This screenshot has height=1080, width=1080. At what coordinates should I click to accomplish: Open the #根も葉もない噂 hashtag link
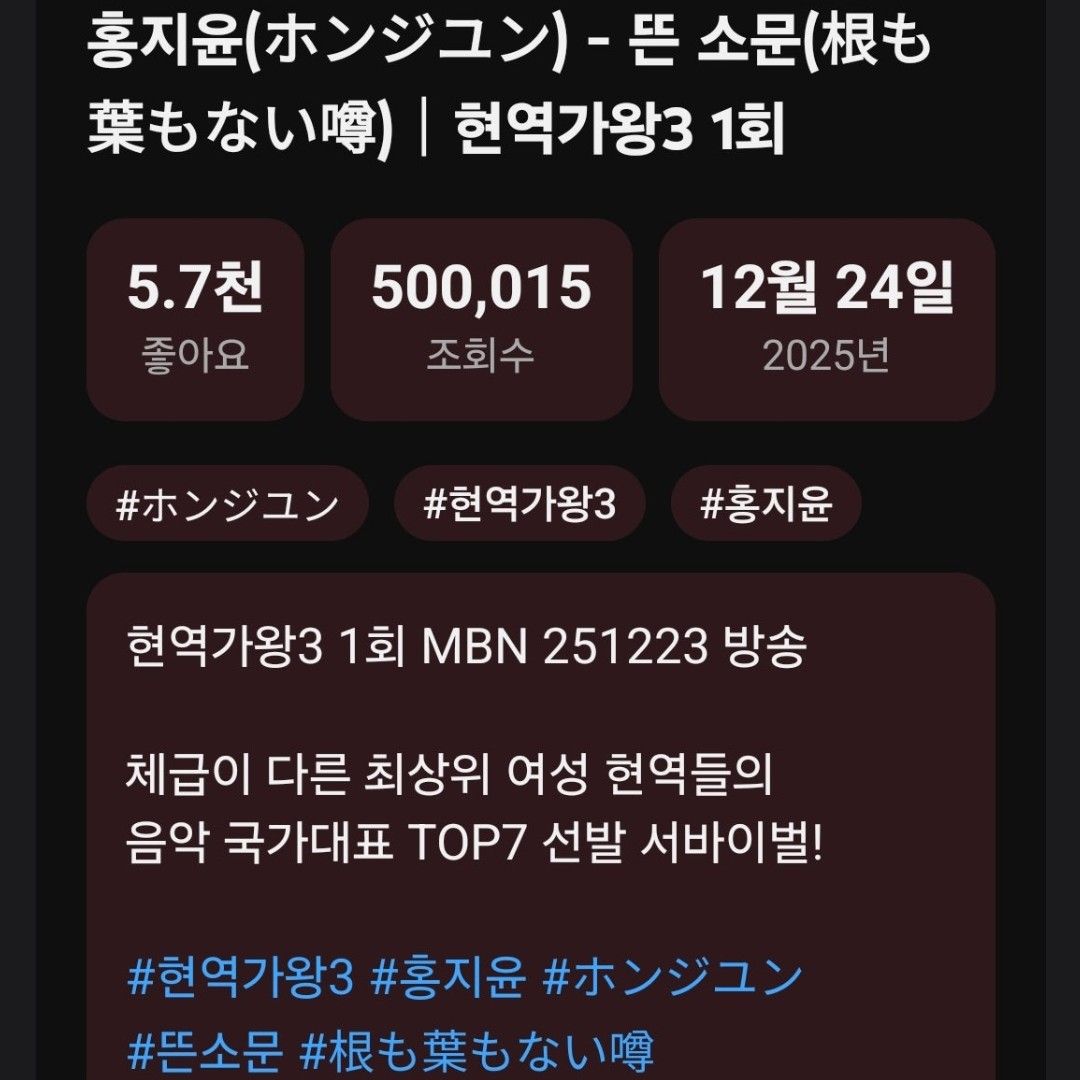click(477, 1051)
